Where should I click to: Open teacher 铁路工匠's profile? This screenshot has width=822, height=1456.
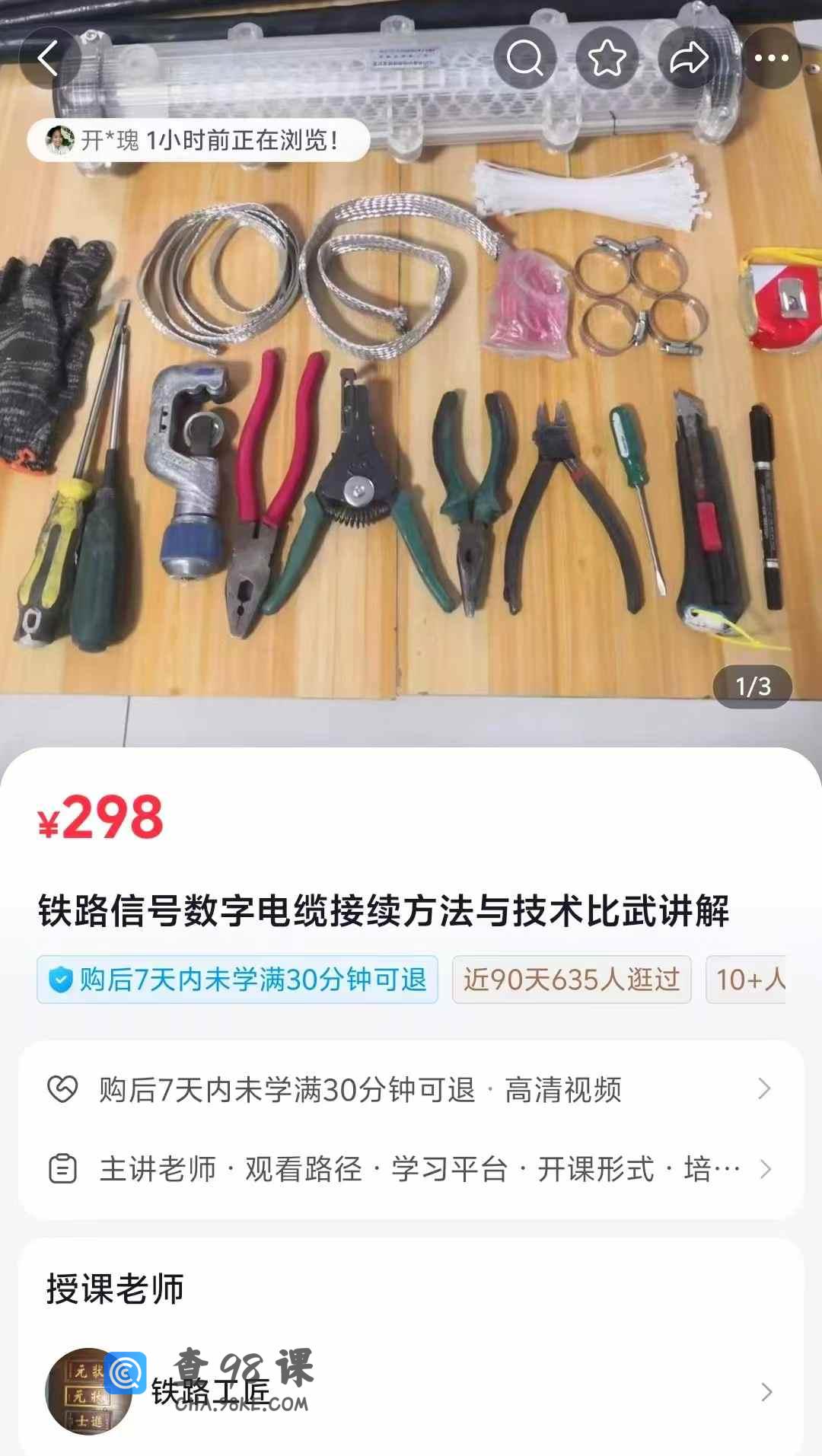coord(411,1392)
